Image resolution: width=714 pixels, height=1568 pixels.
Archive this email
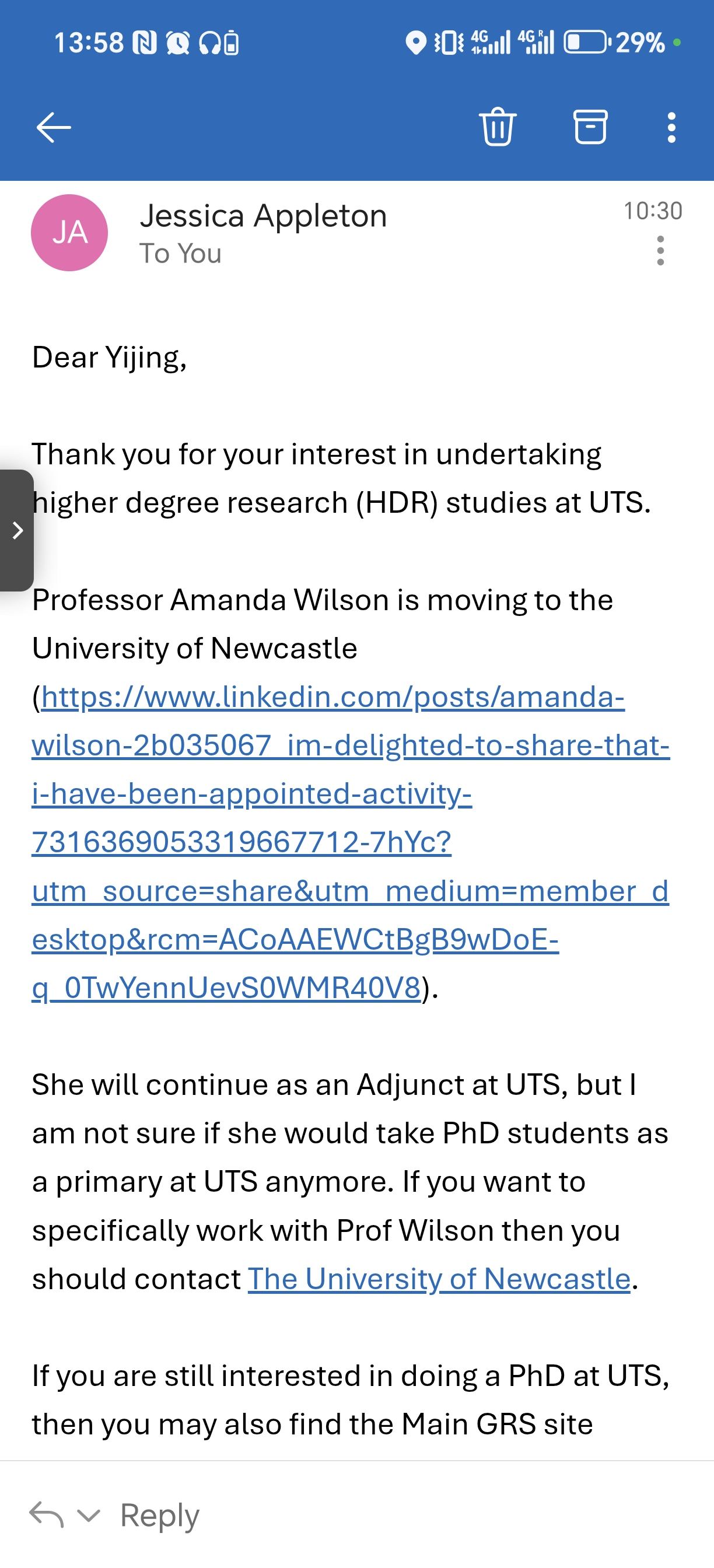pyautogui.click(x=590, y=127)
